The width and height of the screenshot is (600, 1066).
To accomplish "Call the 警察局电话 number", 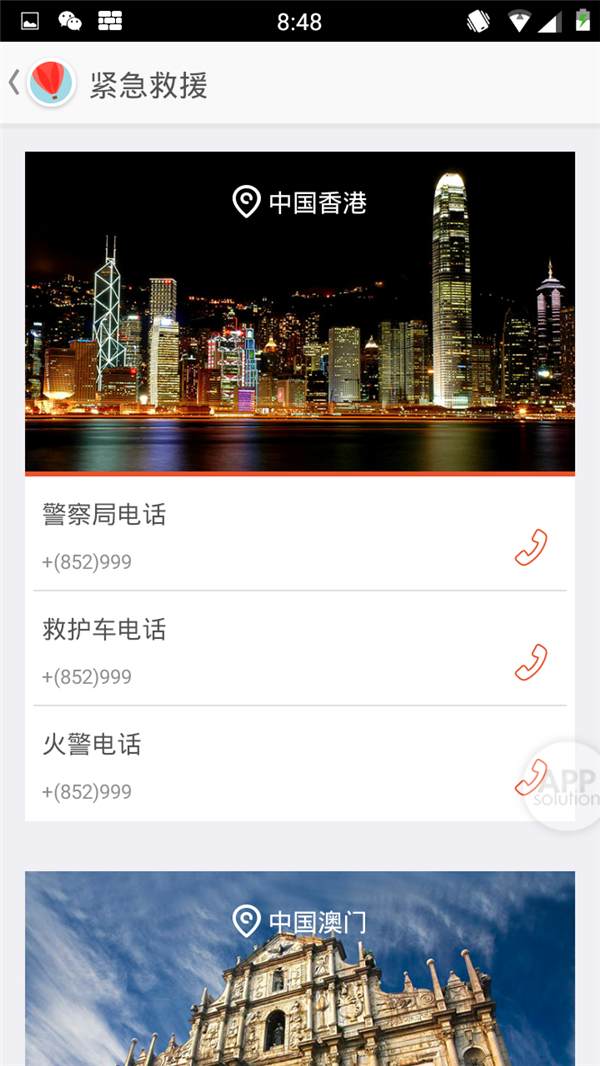I will click(x=531, y=547).
